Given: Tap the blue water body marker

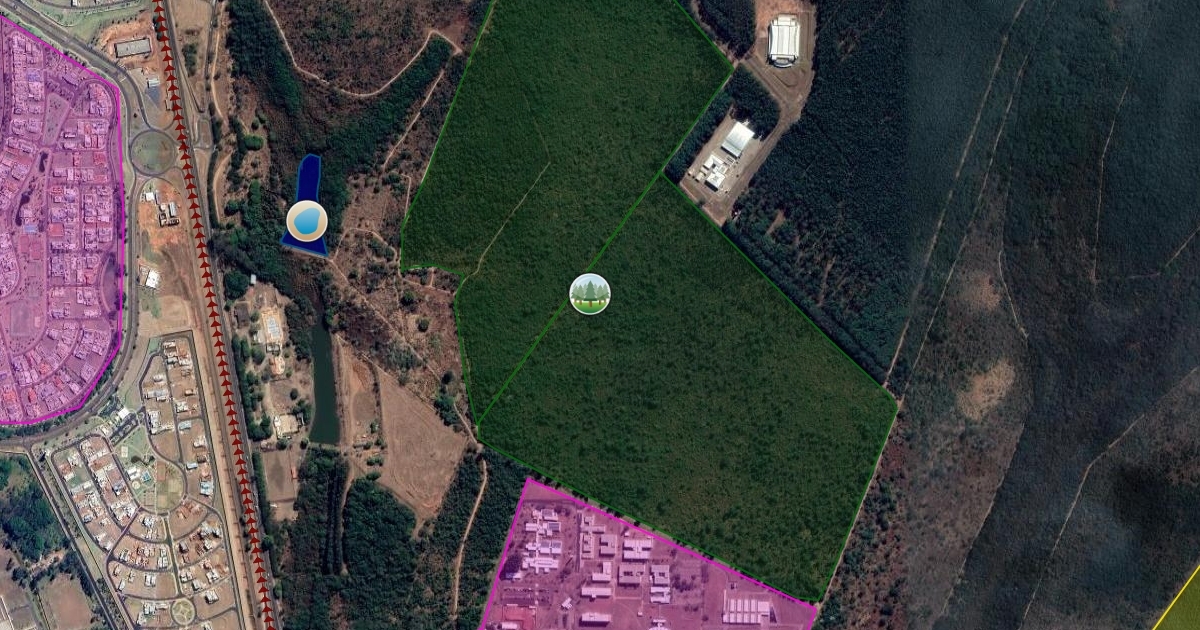Looking at the screenshot, I should (x=306, y=221).
